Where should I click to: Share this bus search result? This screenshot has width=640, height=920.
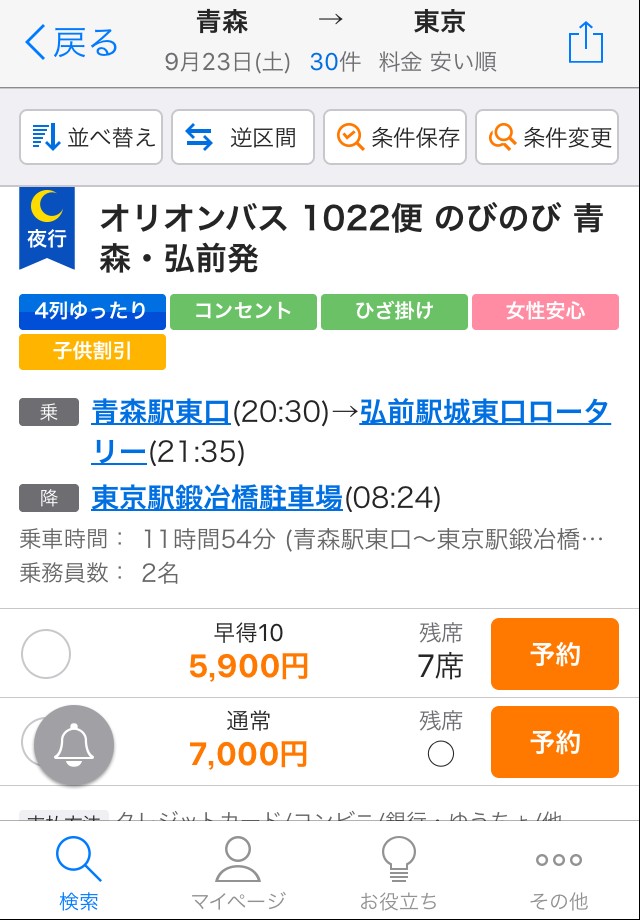point(586,43)
